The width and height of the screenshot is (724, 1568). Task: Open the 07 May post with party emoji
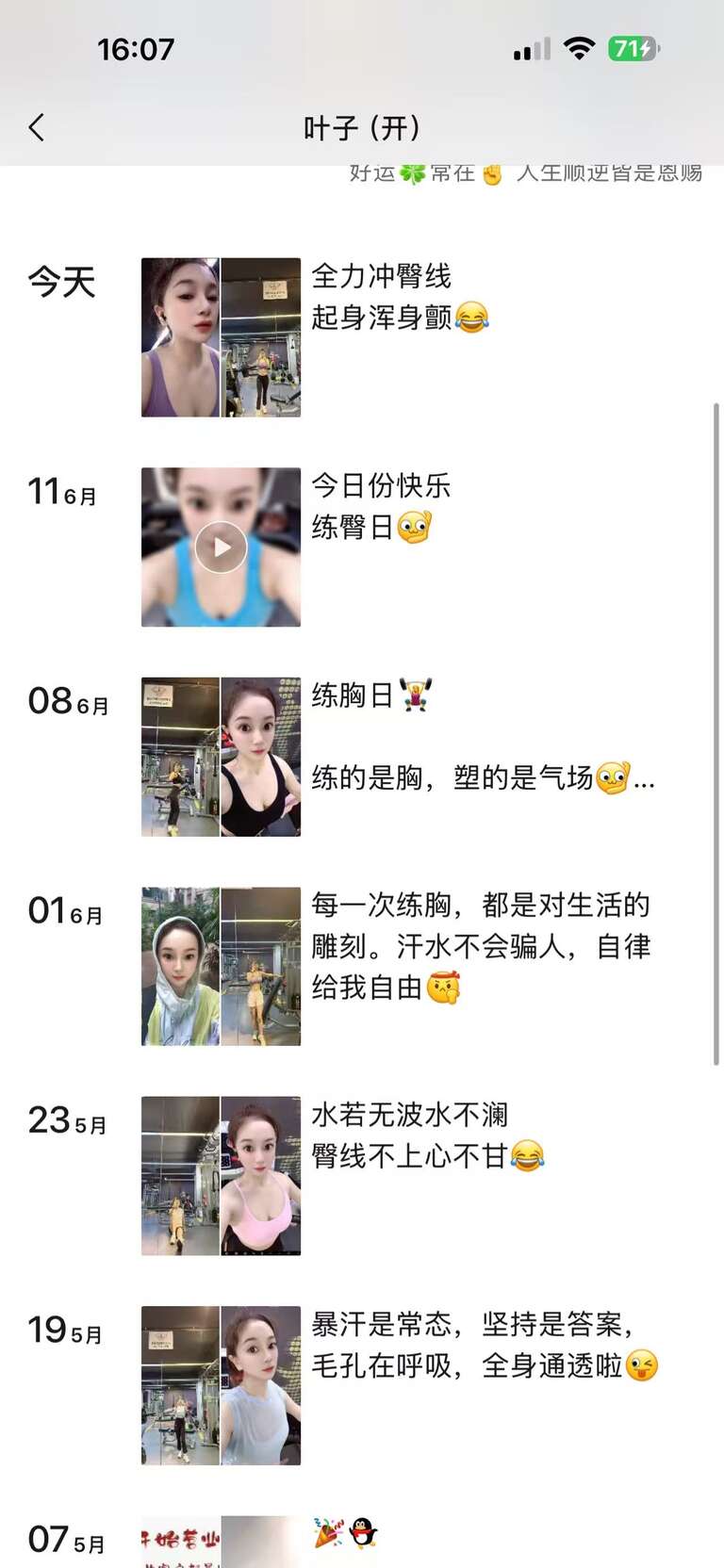click(x=345, y=1533)
